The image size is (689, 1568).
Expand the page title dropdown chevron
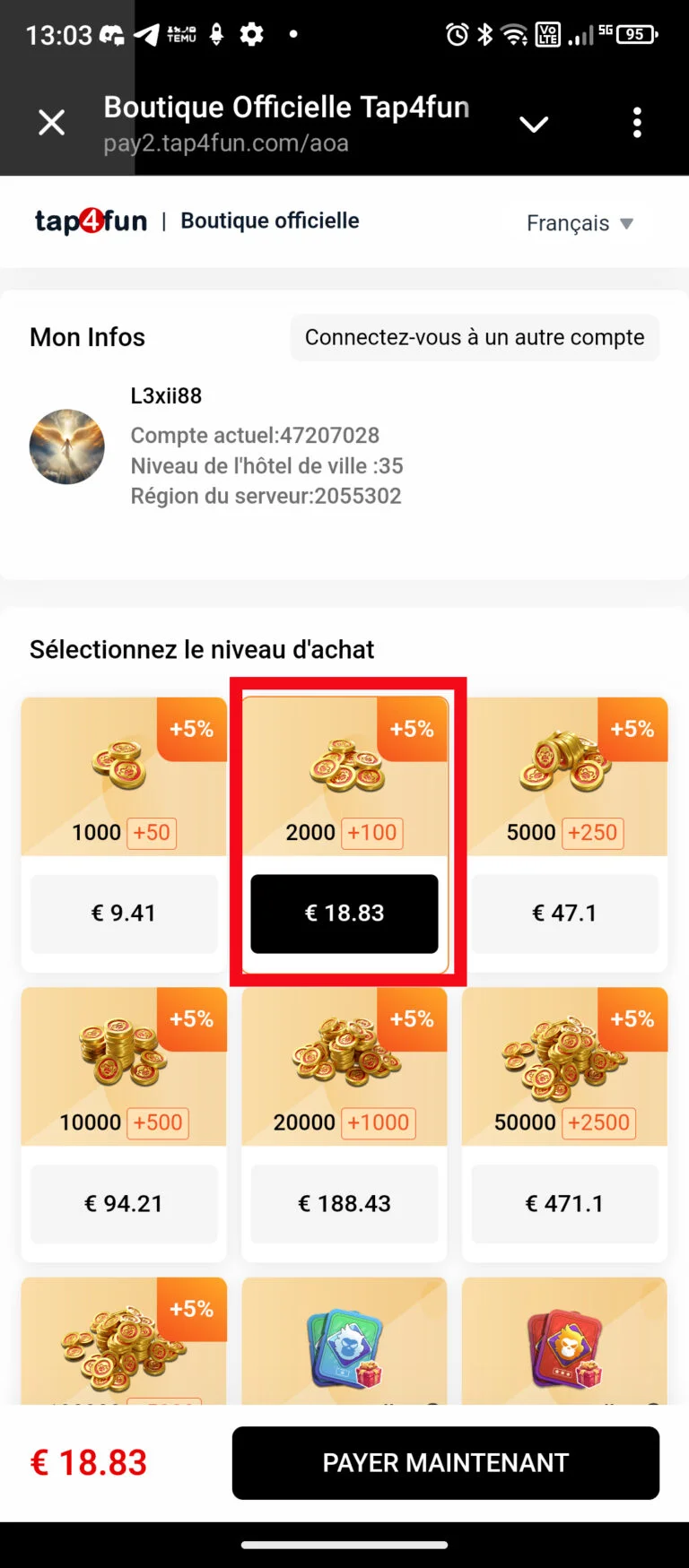point(534,125)
